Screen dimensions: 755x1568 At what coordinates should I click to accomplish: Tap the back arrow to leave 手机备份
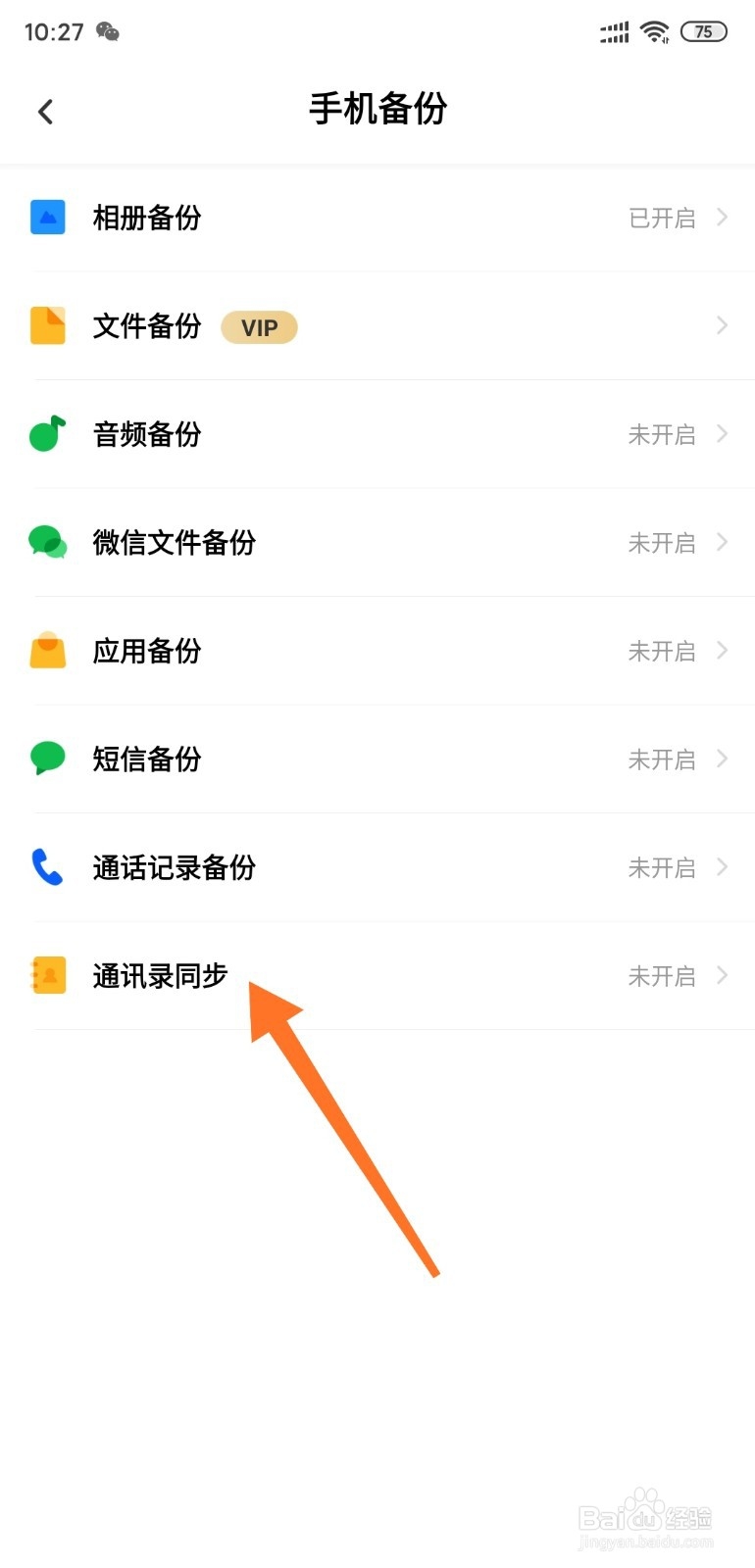pyautogui.click(x=45, y=111)
